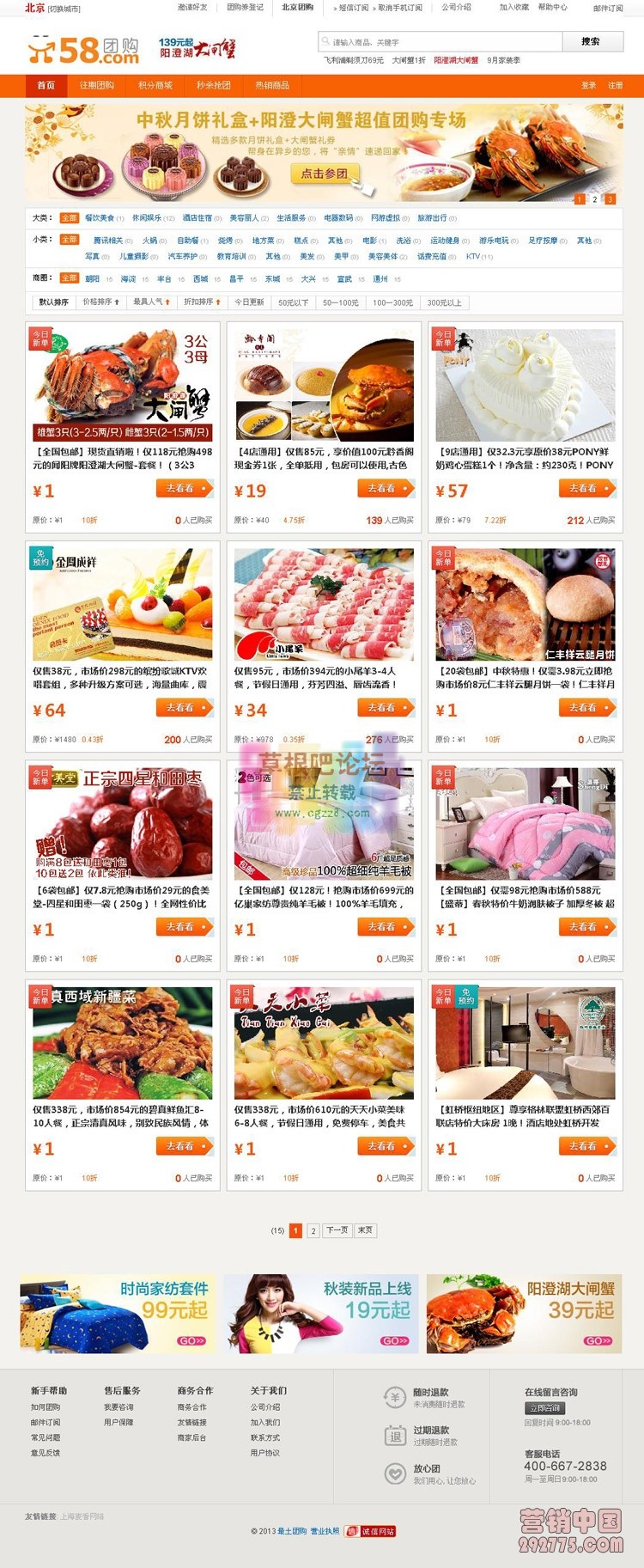Image resolution: width=644 pixels, height=1568 pixels.
Task: Click the GO arrow on 阳澄湖大闸蟹 banner
Action: (x=596, y=1340)
